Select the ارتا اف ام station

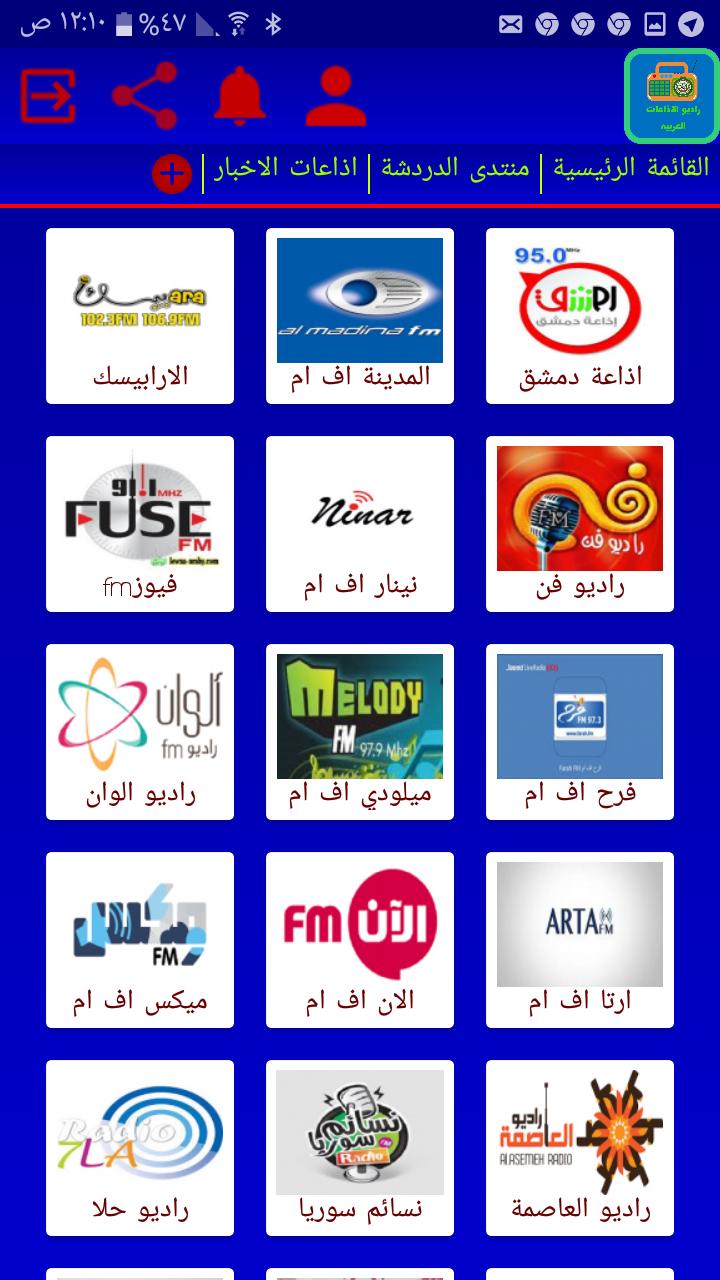580,940
